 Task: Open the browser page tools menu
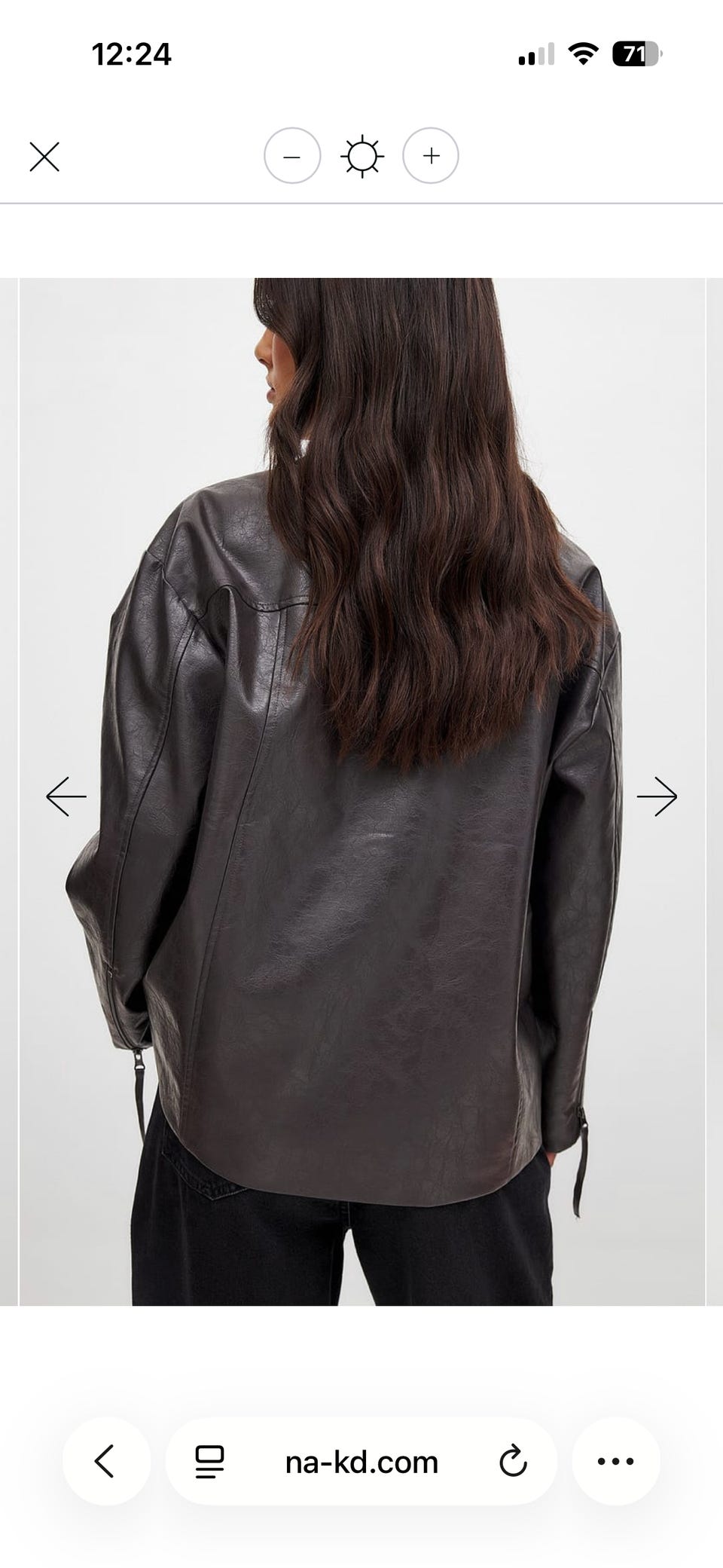coord(209,1462)
